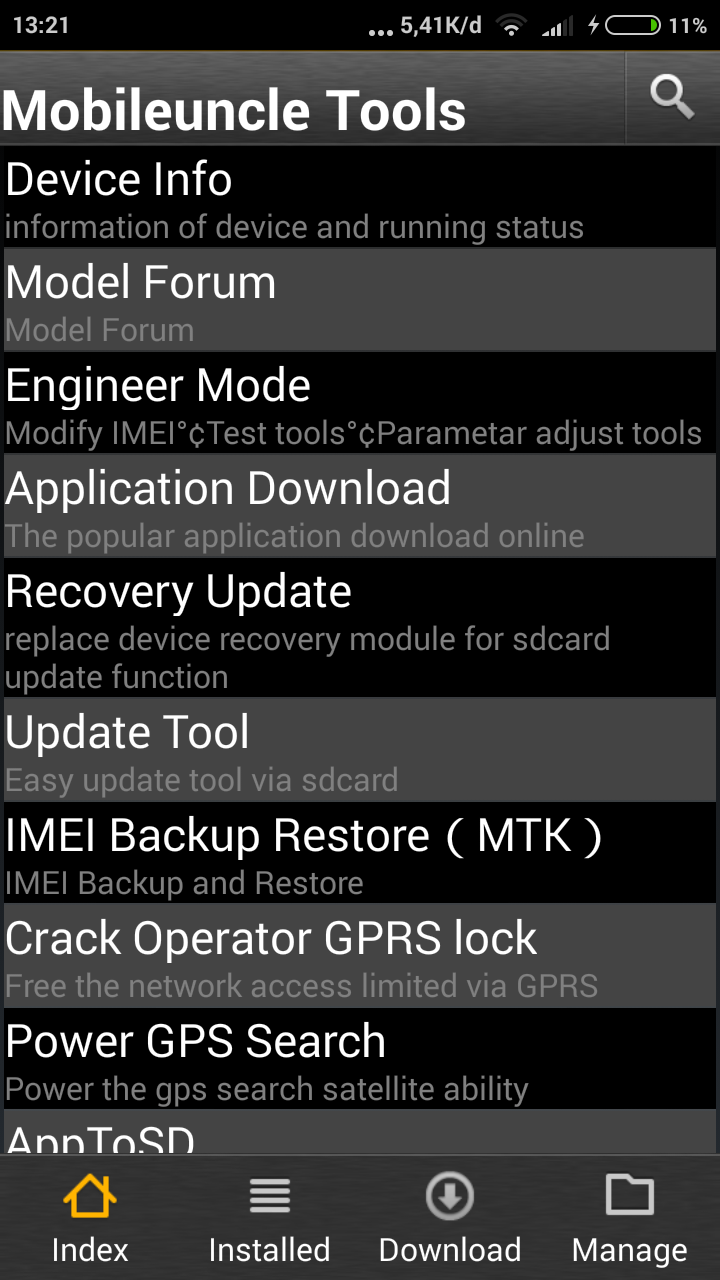720x1280 pixels.
Task: Switch to the Installed tab
Action: pos(269,1218)
